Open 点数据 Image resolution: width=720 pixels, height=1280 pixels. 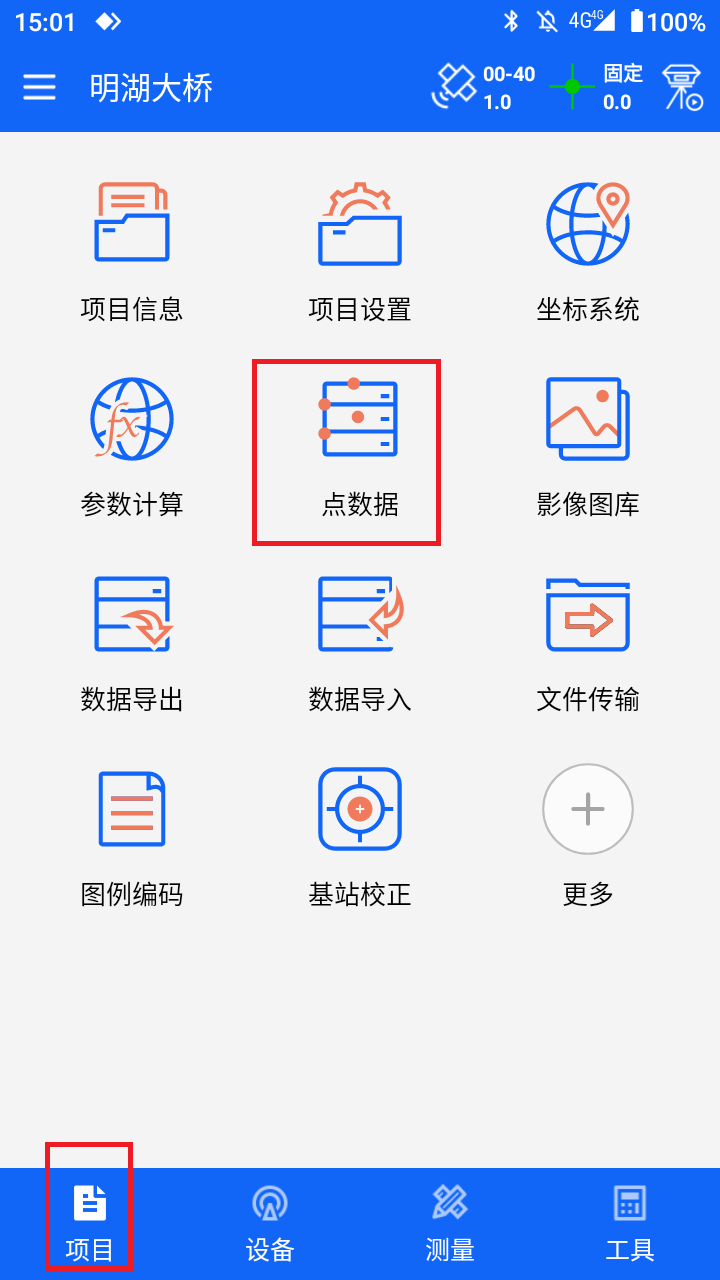360,445
